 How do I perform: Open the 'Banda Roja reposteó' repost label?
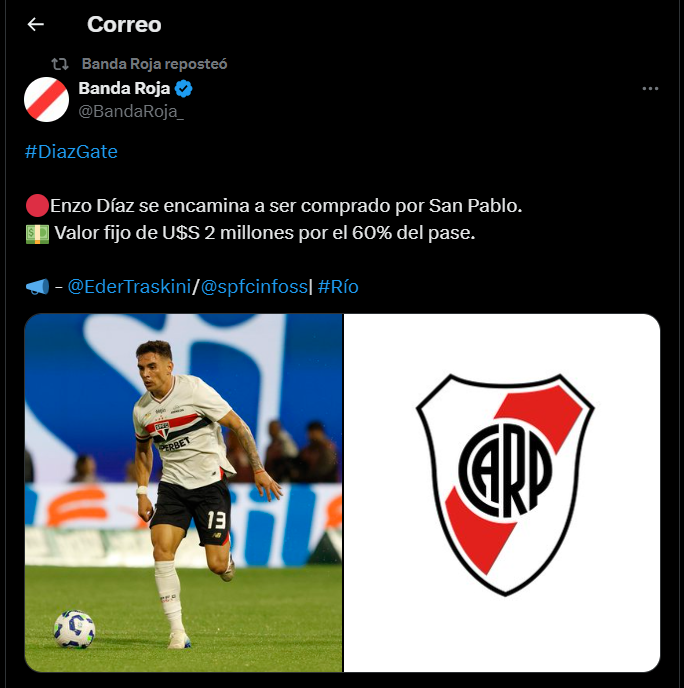coord(154,63)
